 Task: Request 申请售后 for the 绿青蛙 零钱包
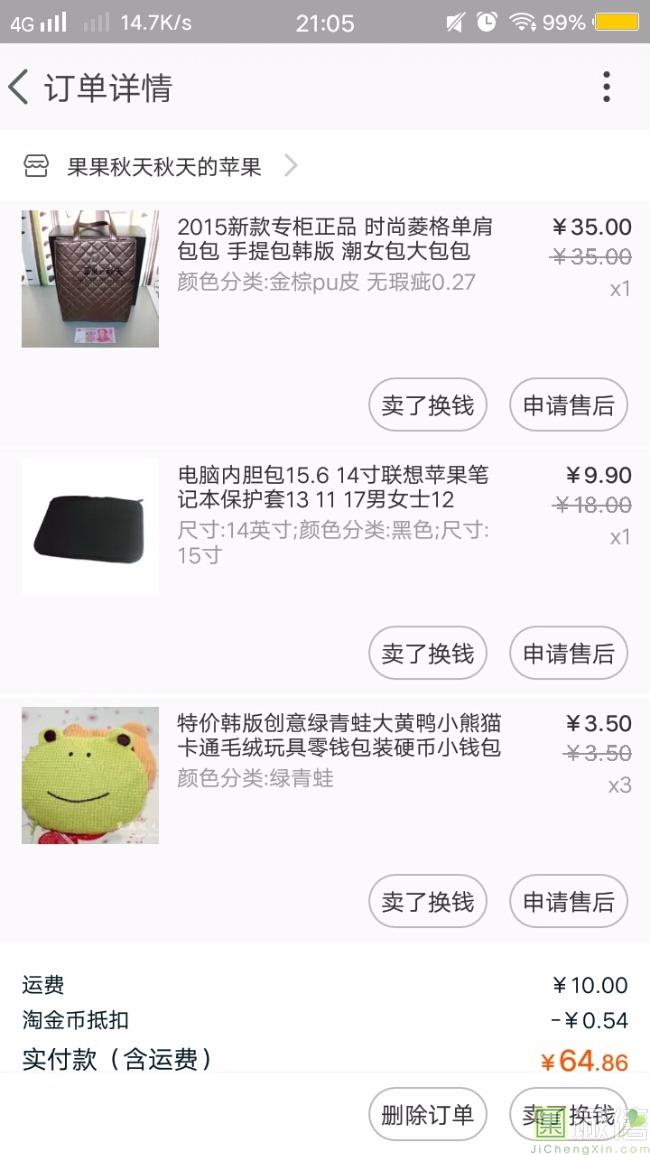point(568,902)
